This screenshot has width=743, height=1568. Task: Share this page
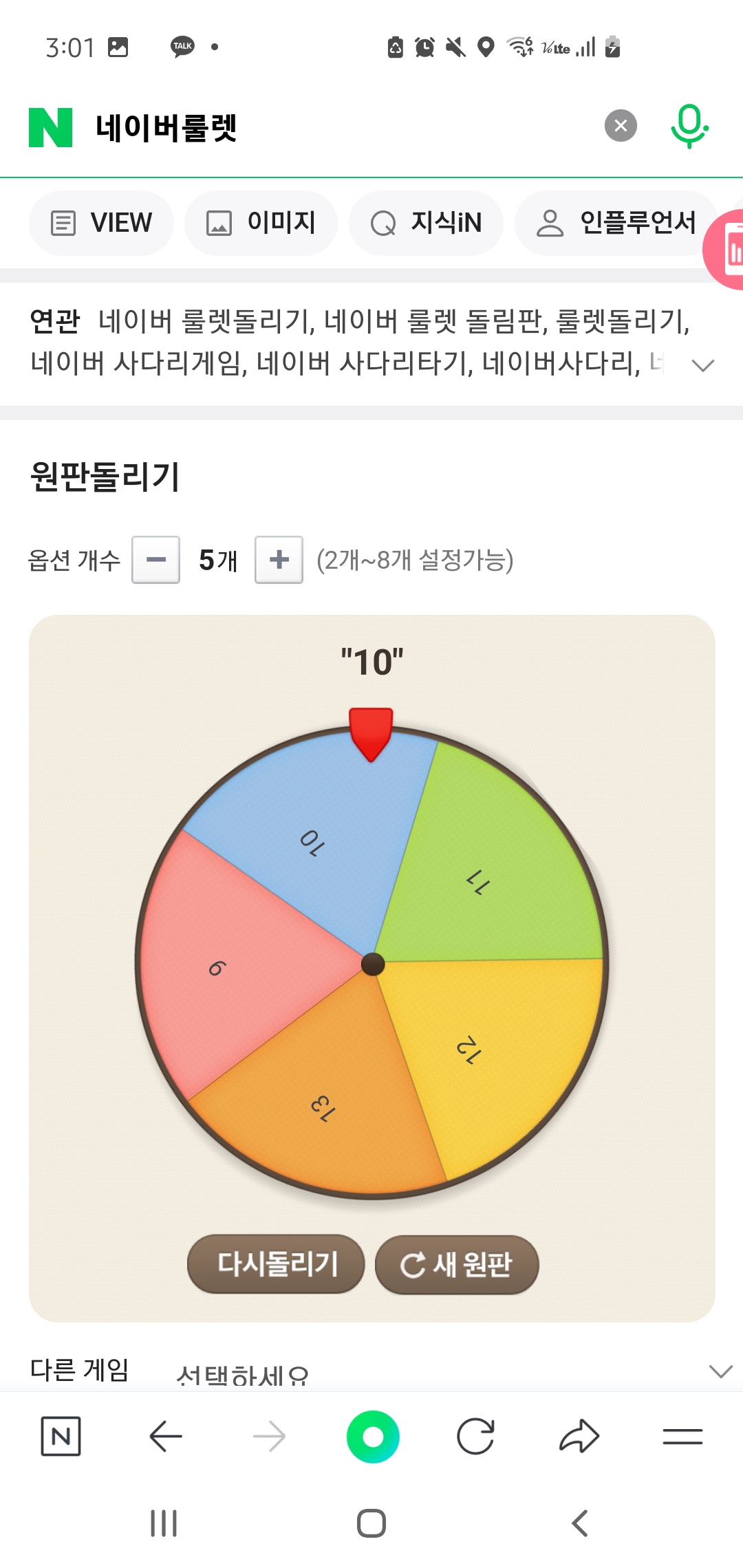[x=579, y=1437]
